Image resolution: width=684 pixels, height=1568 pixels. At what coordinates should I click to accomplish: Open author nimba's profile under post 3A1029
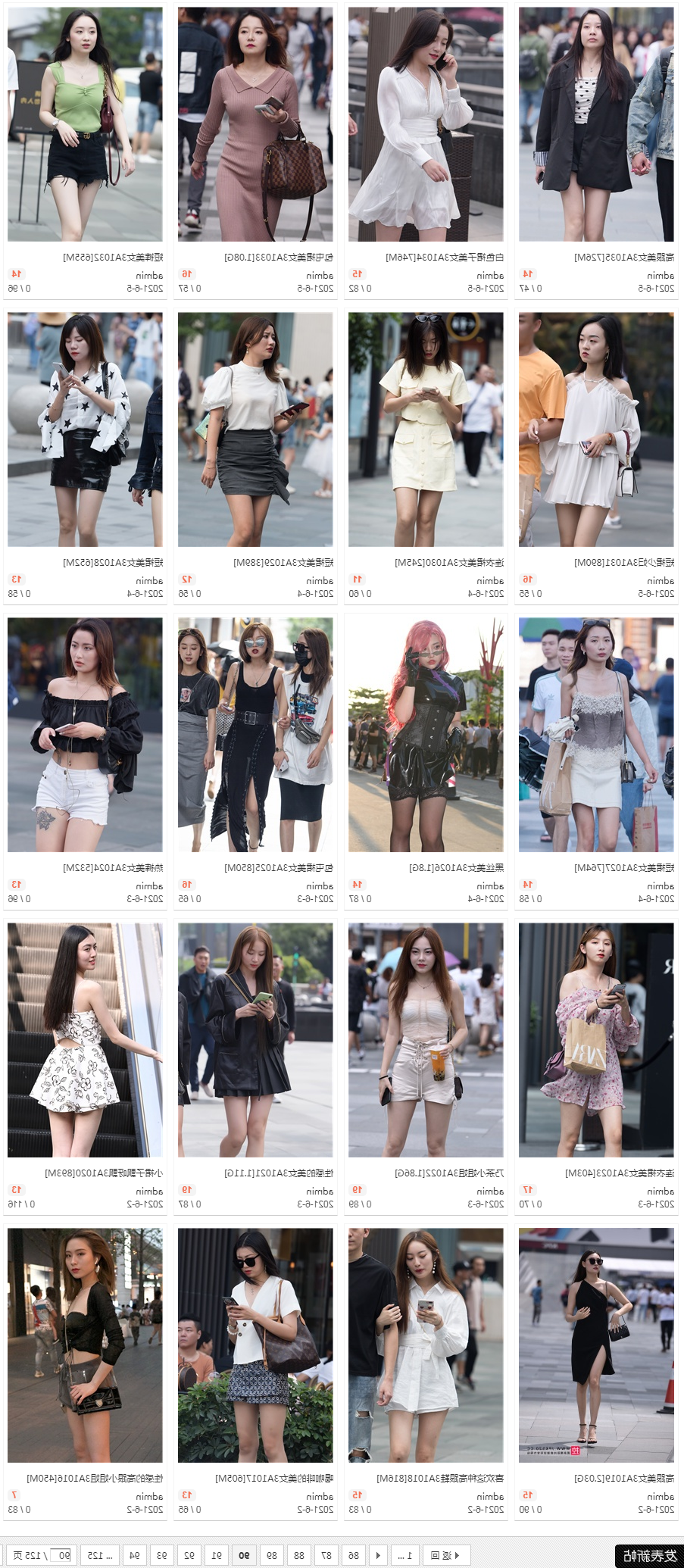click(320, 581)
